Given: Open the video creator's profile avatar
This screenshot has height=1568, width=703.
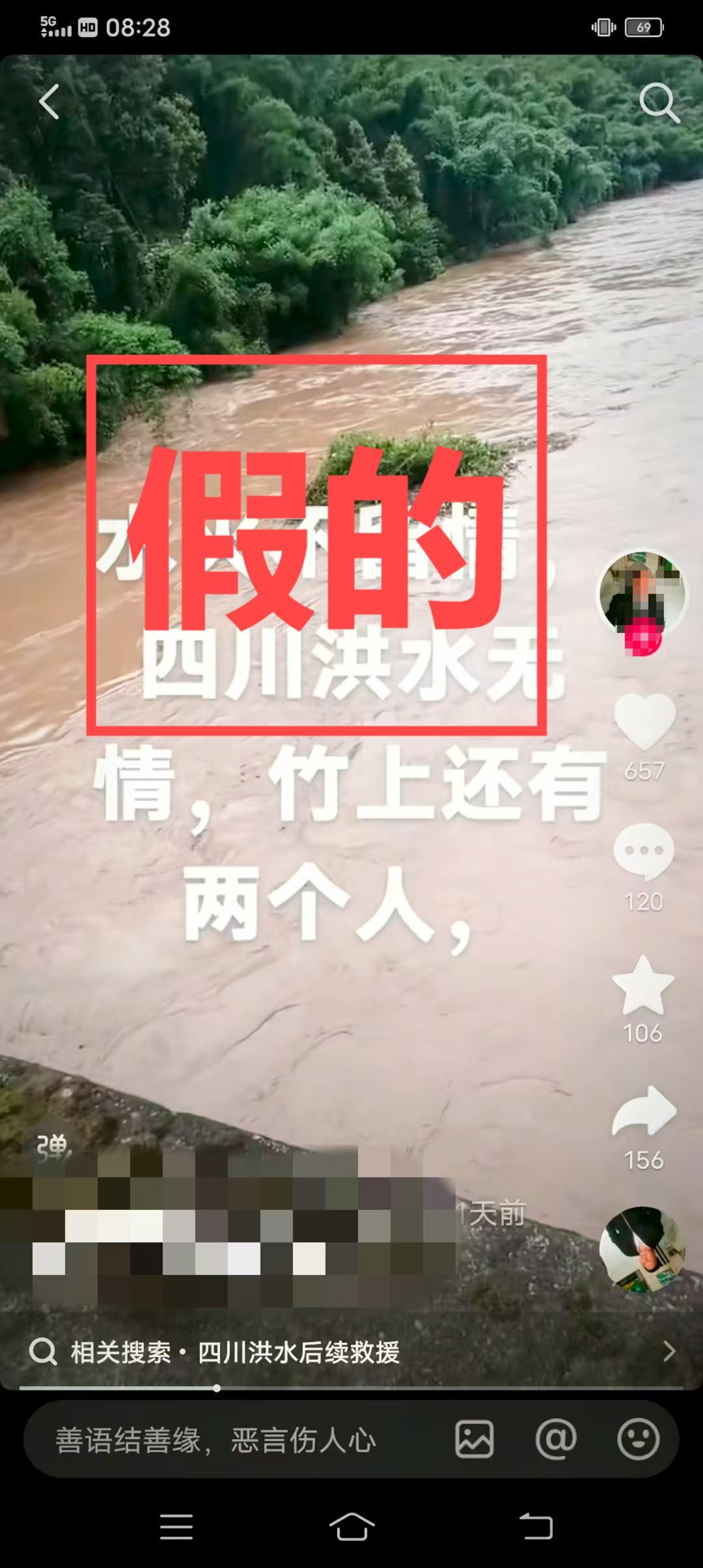Looking at the screenshot, I should (642, 591).
